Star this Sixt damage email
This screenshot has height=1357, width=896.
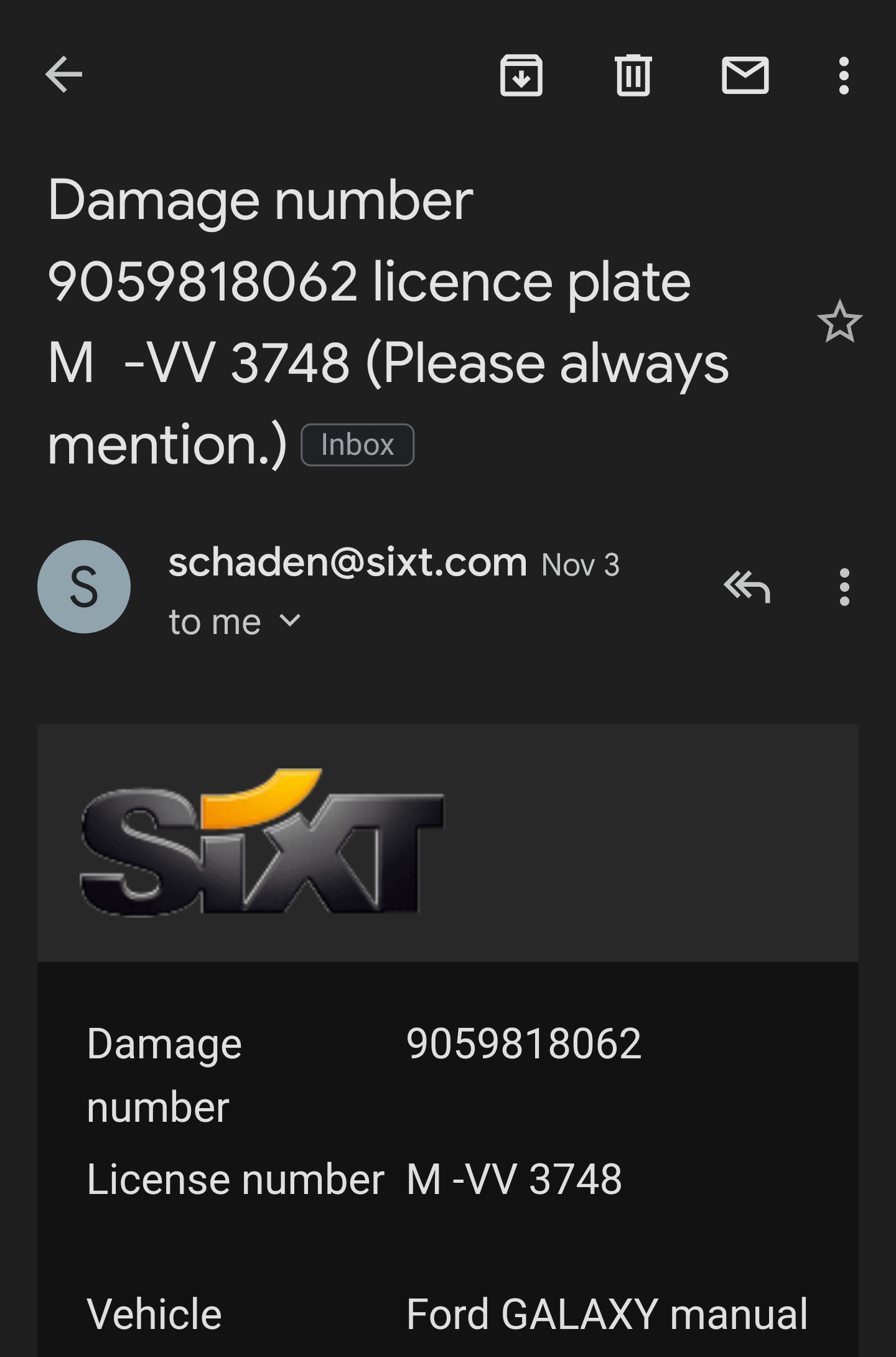point(840,322)
